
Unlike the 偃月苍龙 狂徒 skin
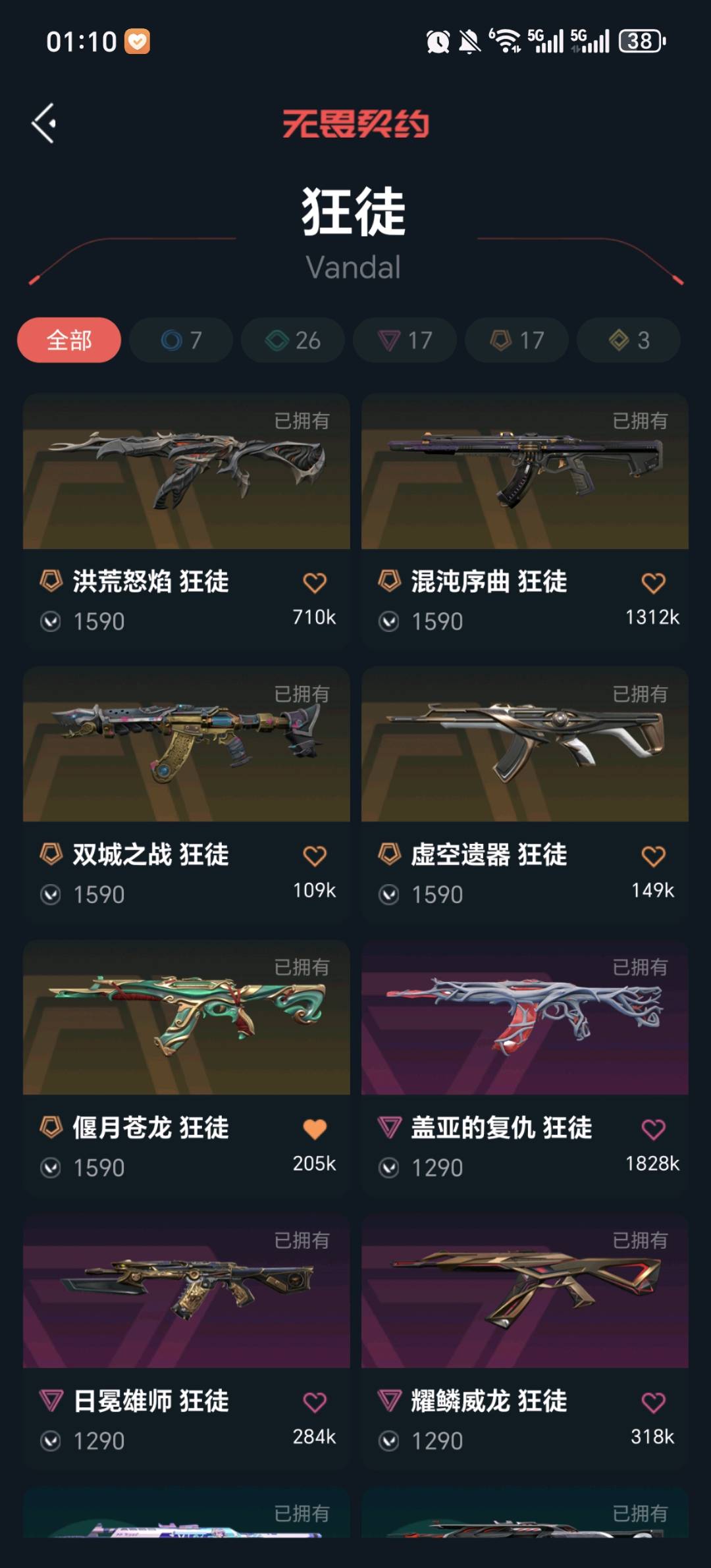coord(315,1129)
